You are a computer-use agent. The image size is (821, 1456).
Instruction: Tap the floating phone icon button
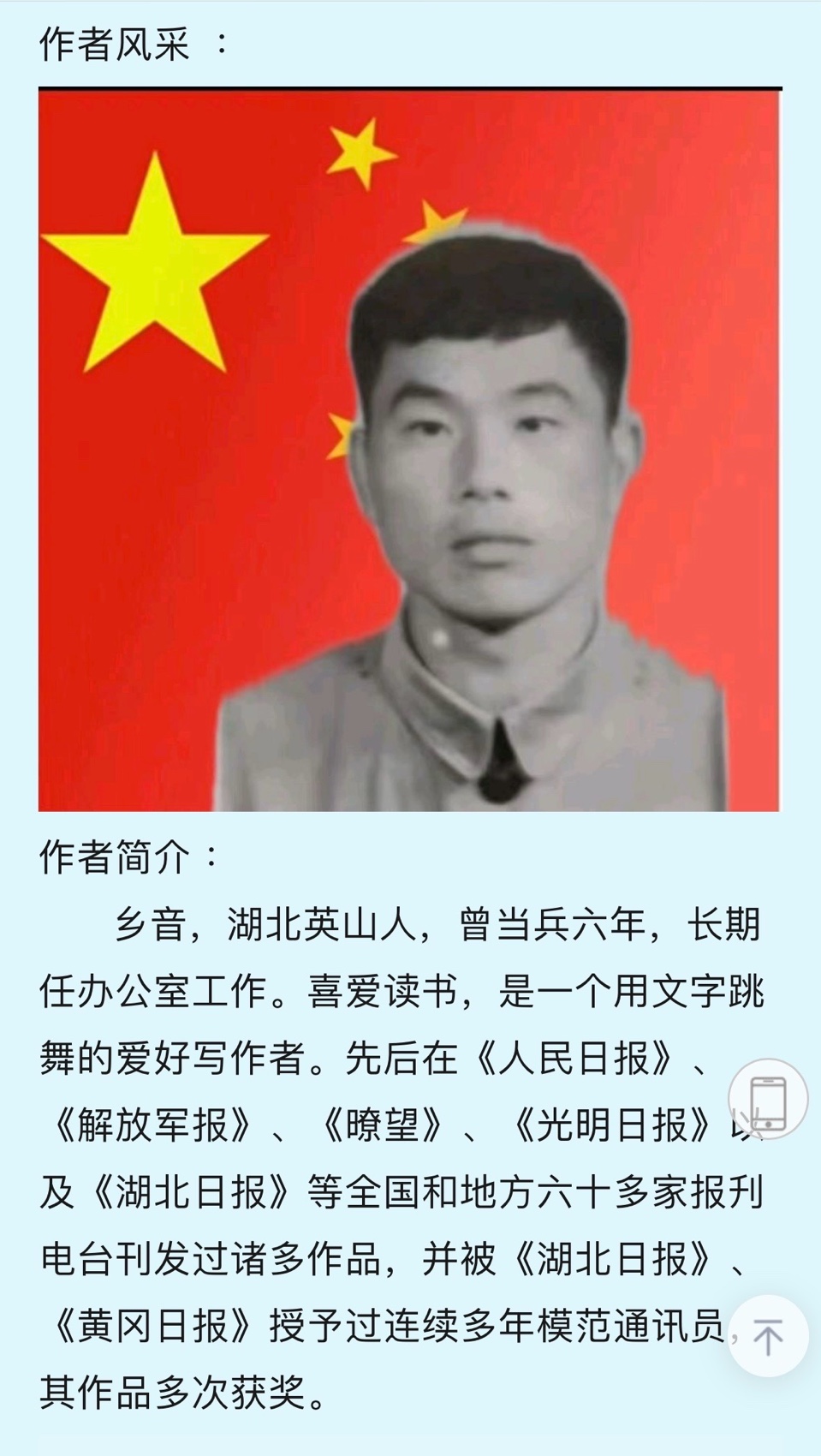coord(768,1099)
